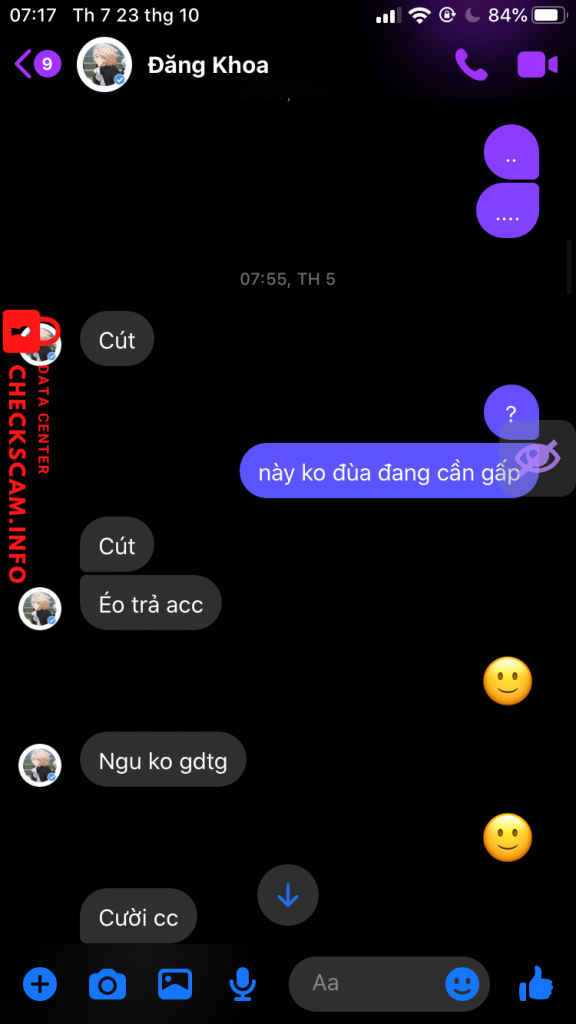576x1024 pixels.
Task: Tap the crossed-eye overlay button
Action: [x=537, y=458]
